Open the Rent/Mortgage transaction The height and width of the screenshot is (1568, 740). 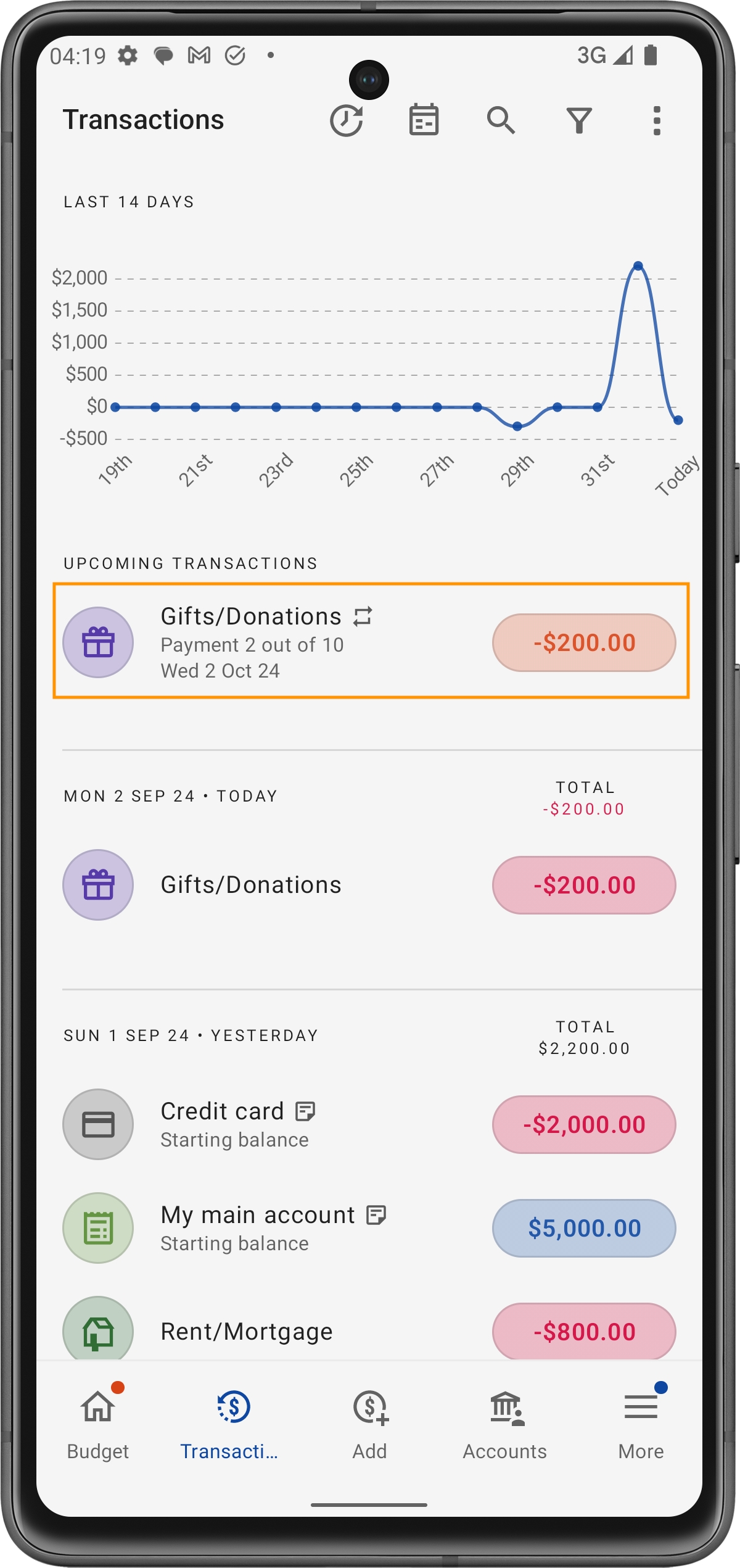coord(370,1330)
